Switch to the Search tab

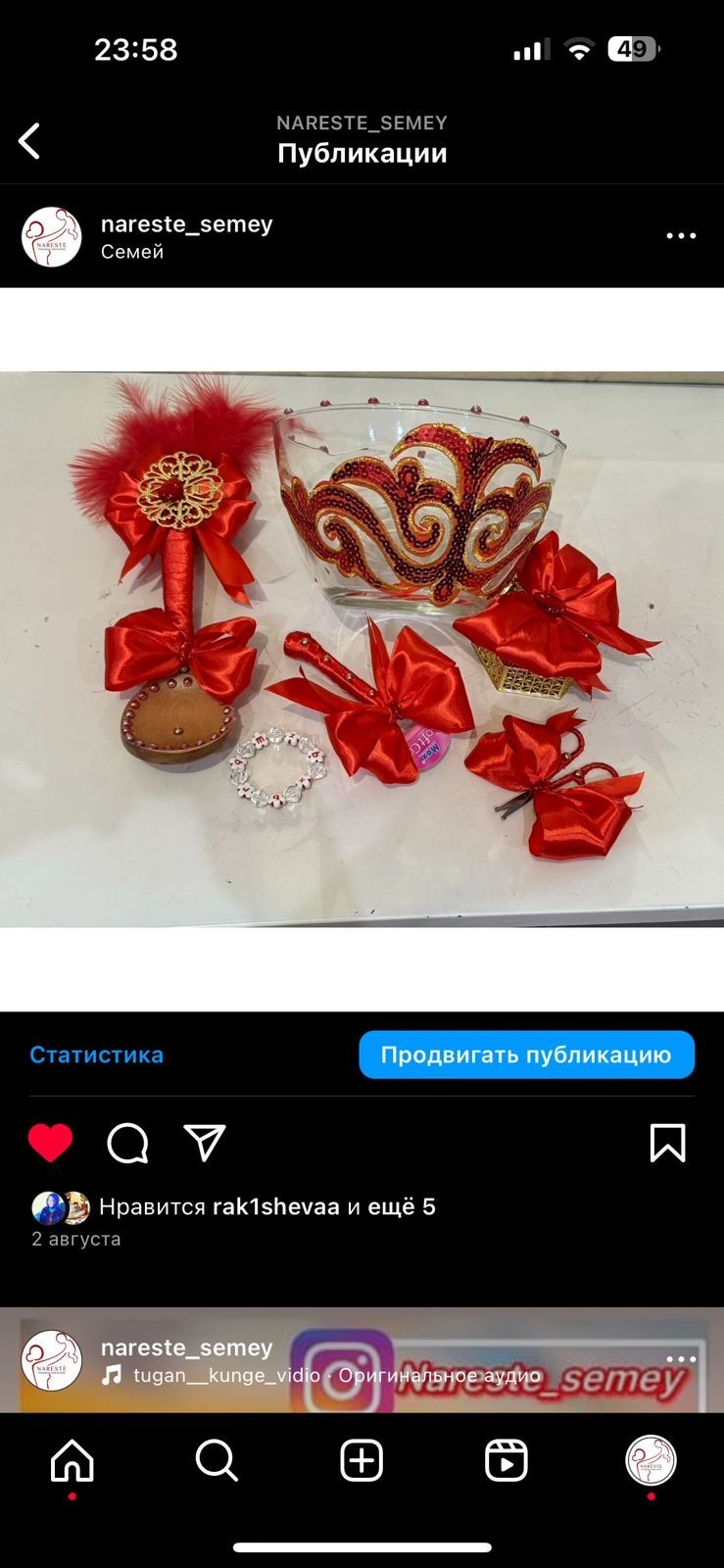[217, 1461]
